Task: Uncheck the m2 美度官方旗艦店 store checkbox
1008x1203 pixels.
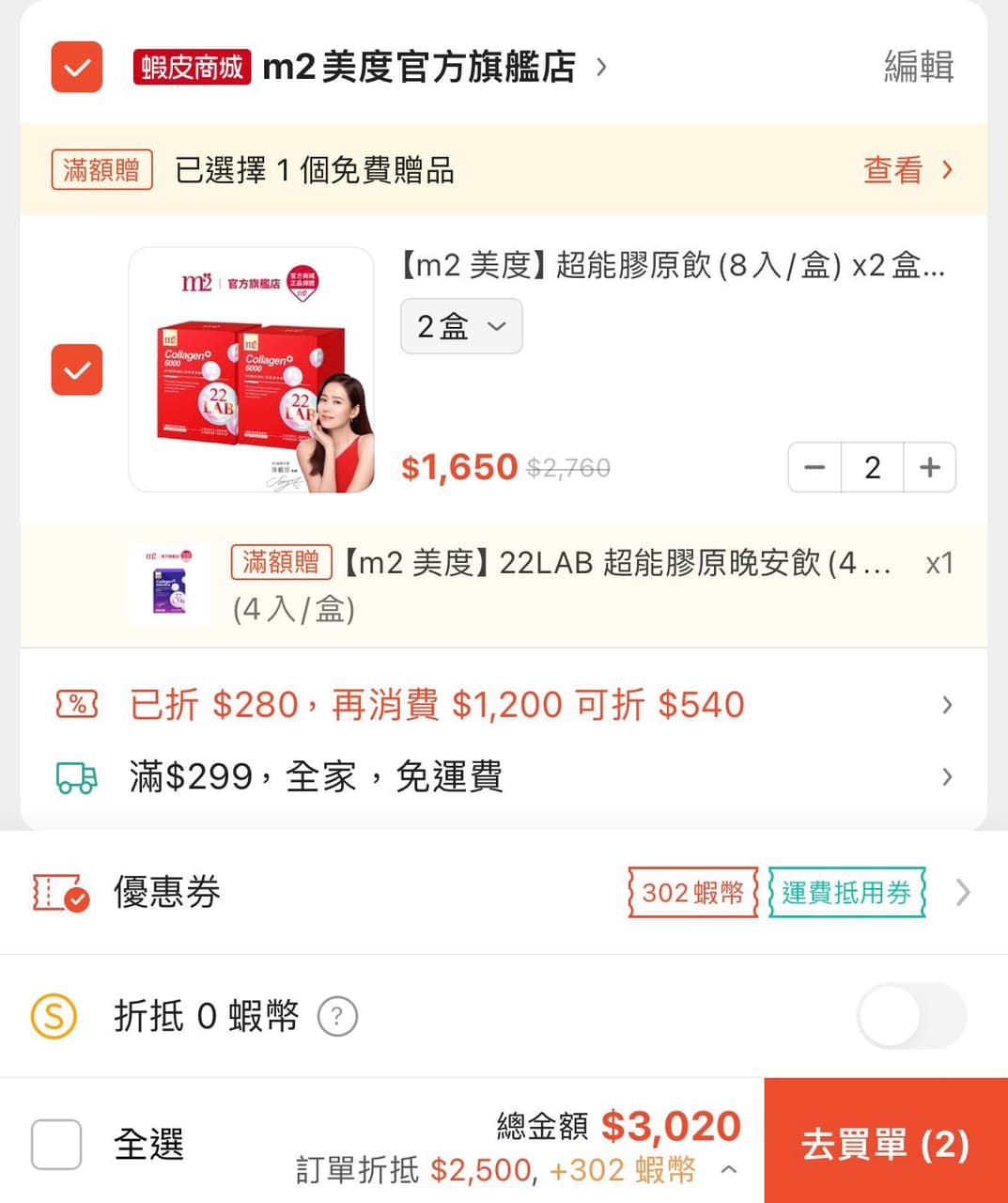Action: (x=76, y=67)
